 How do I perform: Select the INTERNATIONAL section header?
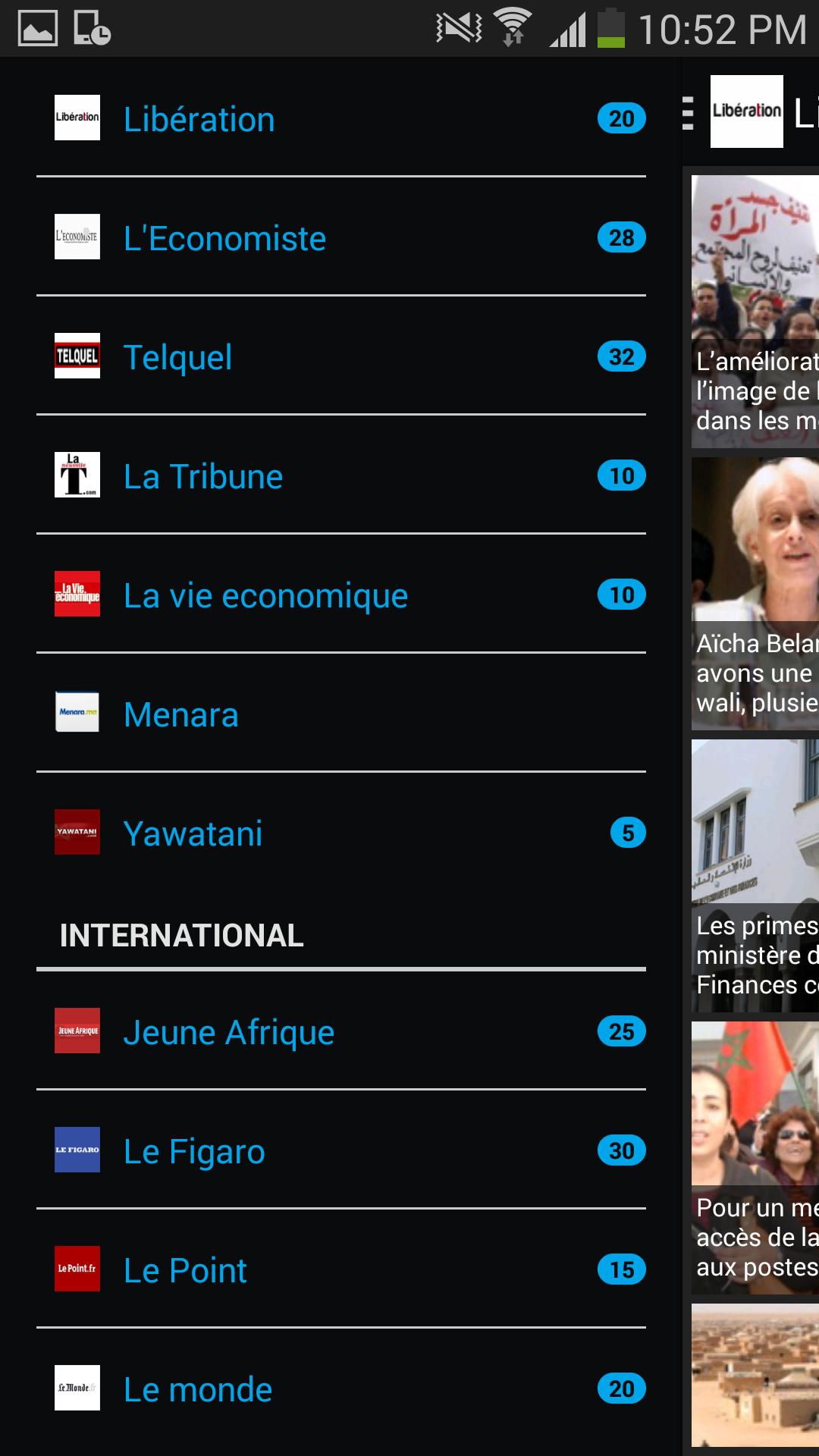[180, 936]
